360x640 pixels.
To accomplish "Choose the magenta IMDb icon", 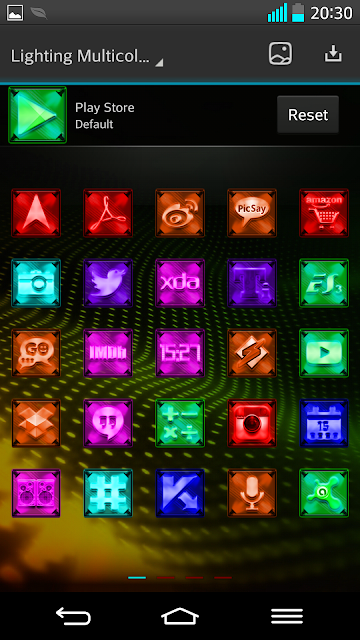I will point(108,353).
